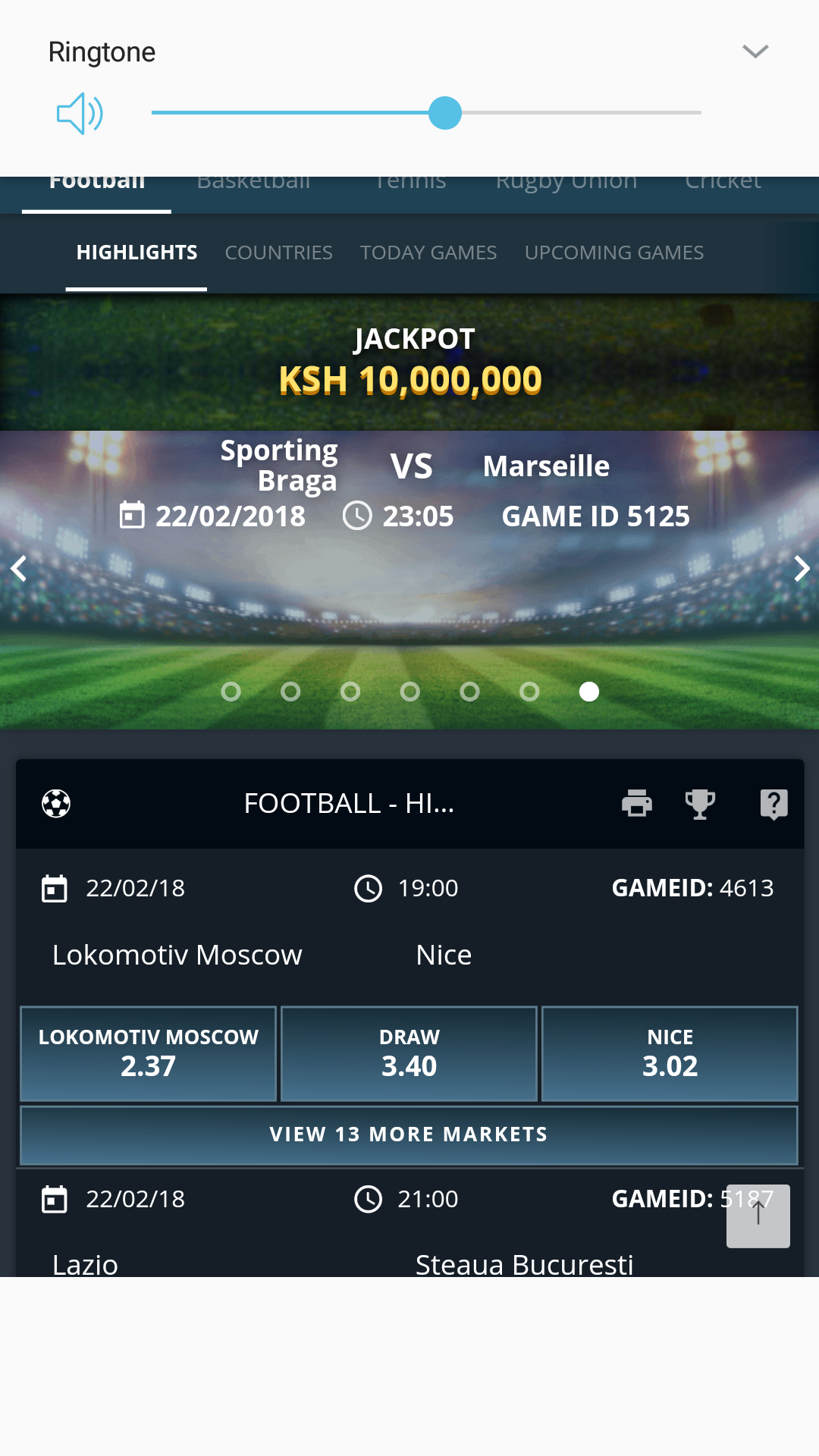
Task: Open the trophy icon
Action: tap(700, 804)
